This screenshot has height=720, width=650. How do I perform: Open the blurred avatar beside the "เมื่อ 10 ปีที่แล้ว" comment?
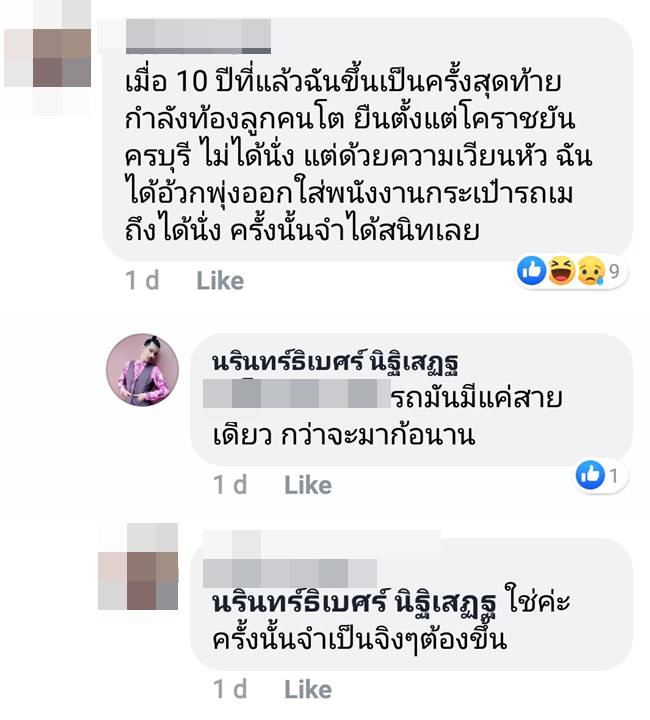48,56
